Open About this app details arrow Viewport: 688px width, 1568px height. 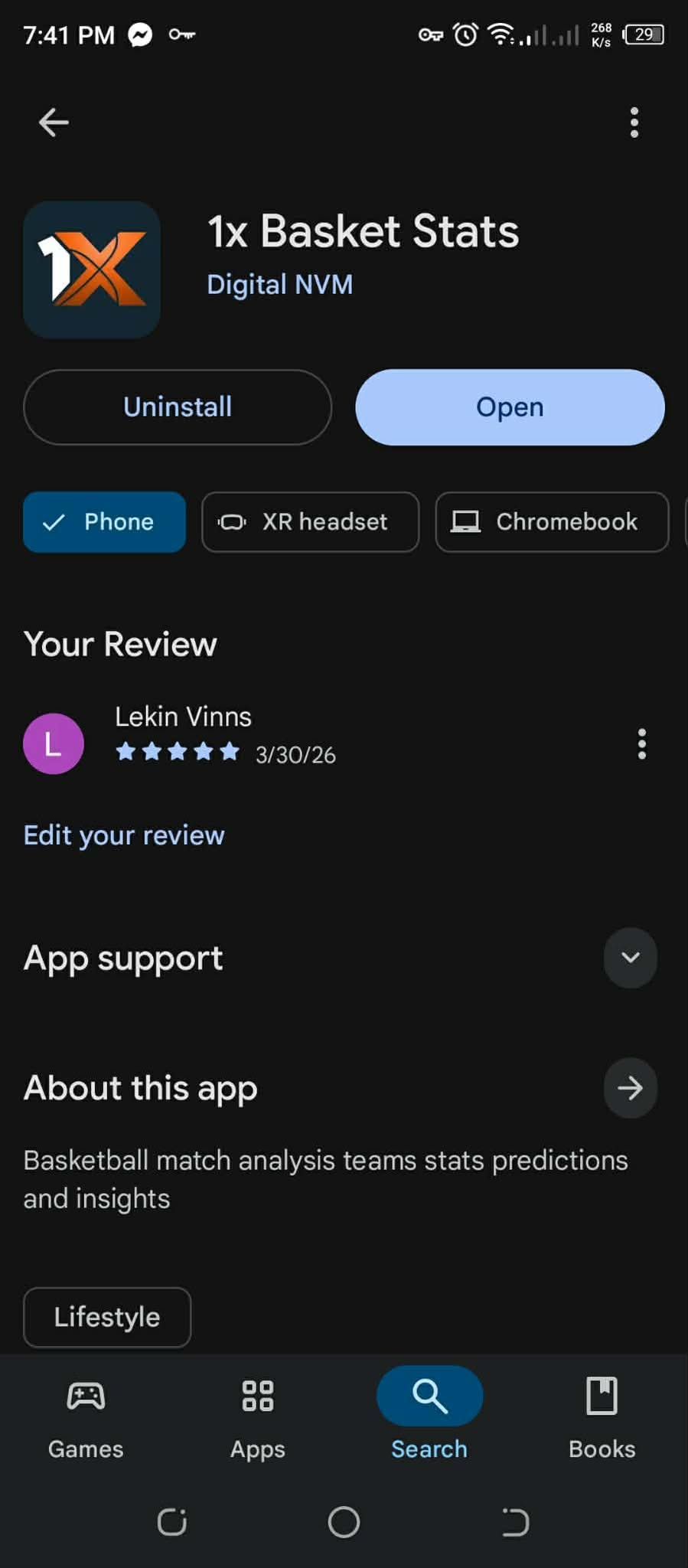[x=630, y=1088]
